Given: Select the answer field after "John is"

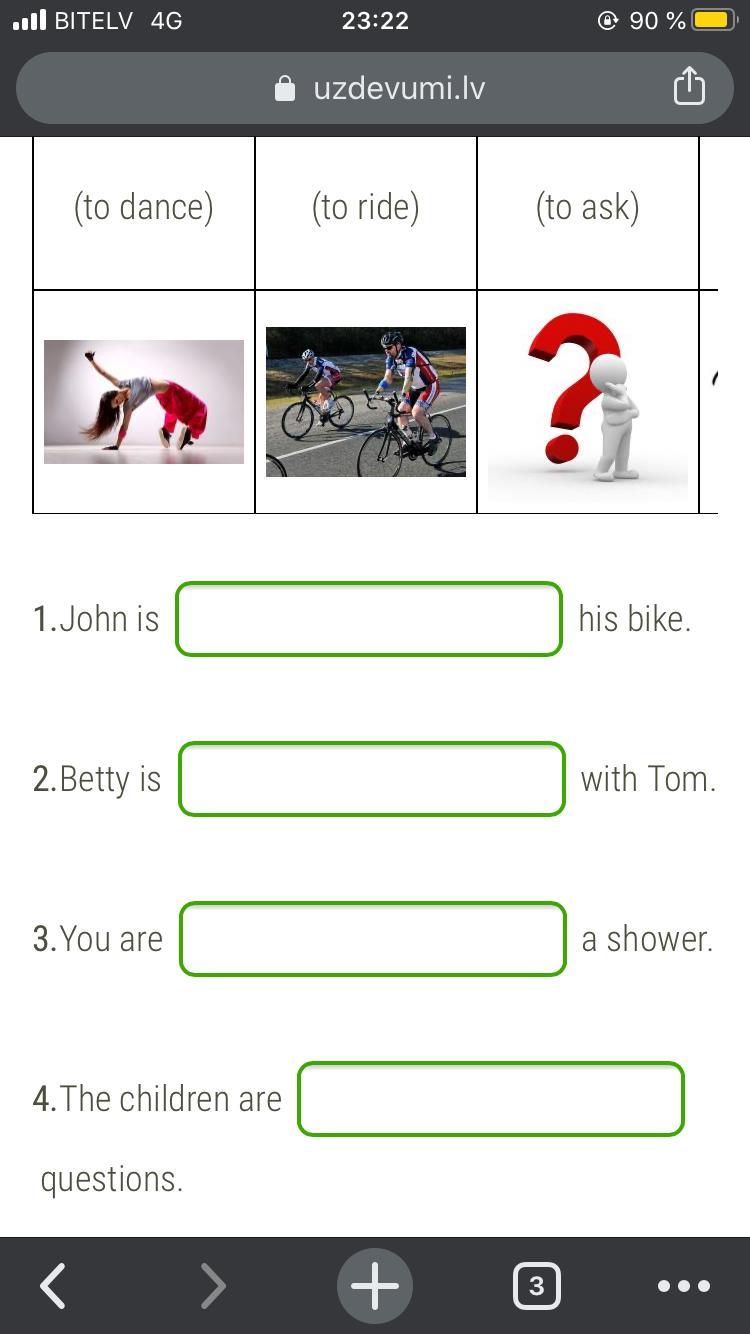Looking at the screenshot, I should pyautogui.click(x=369, y=619).
